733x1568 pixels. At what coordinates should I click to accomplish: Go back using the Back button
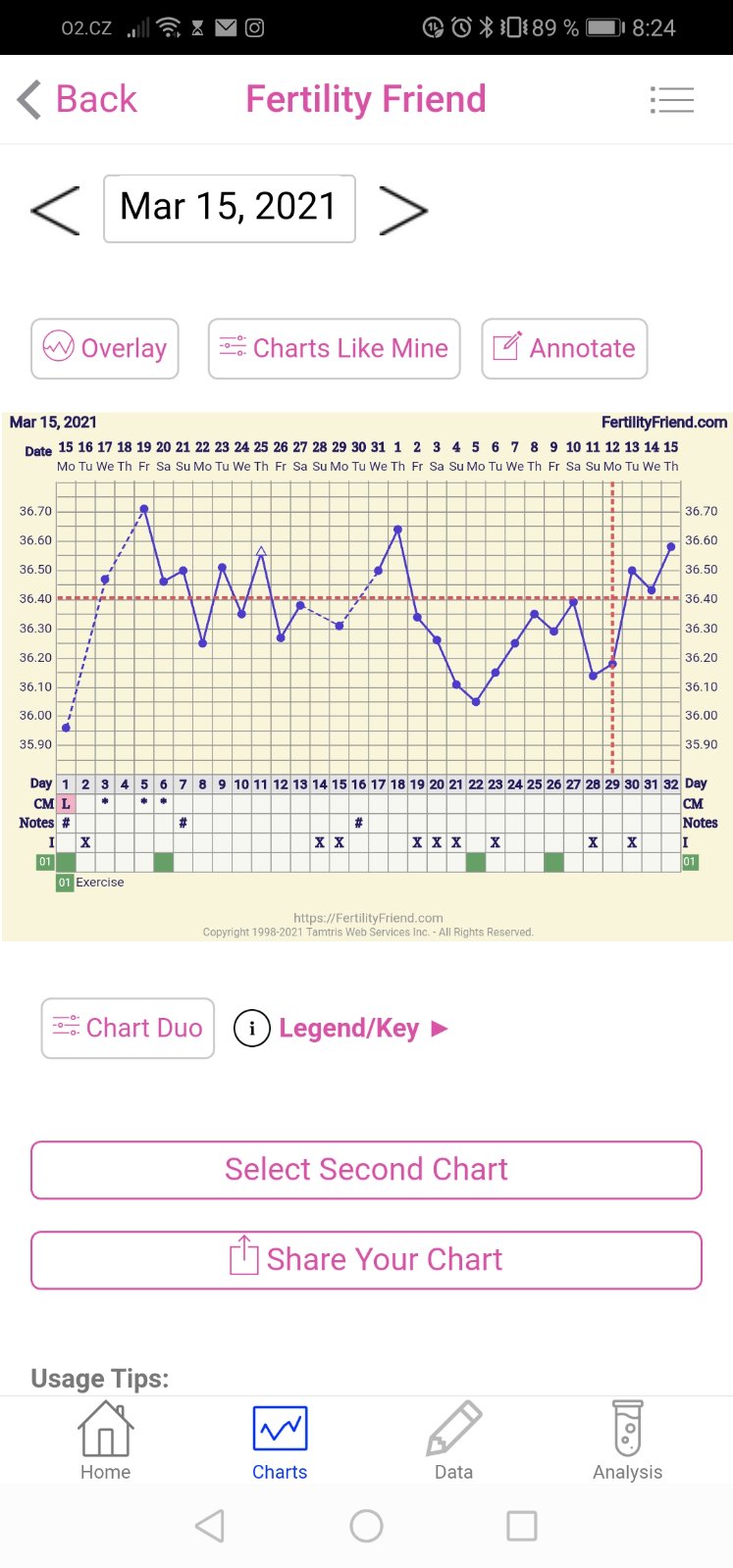coord(78,100)
